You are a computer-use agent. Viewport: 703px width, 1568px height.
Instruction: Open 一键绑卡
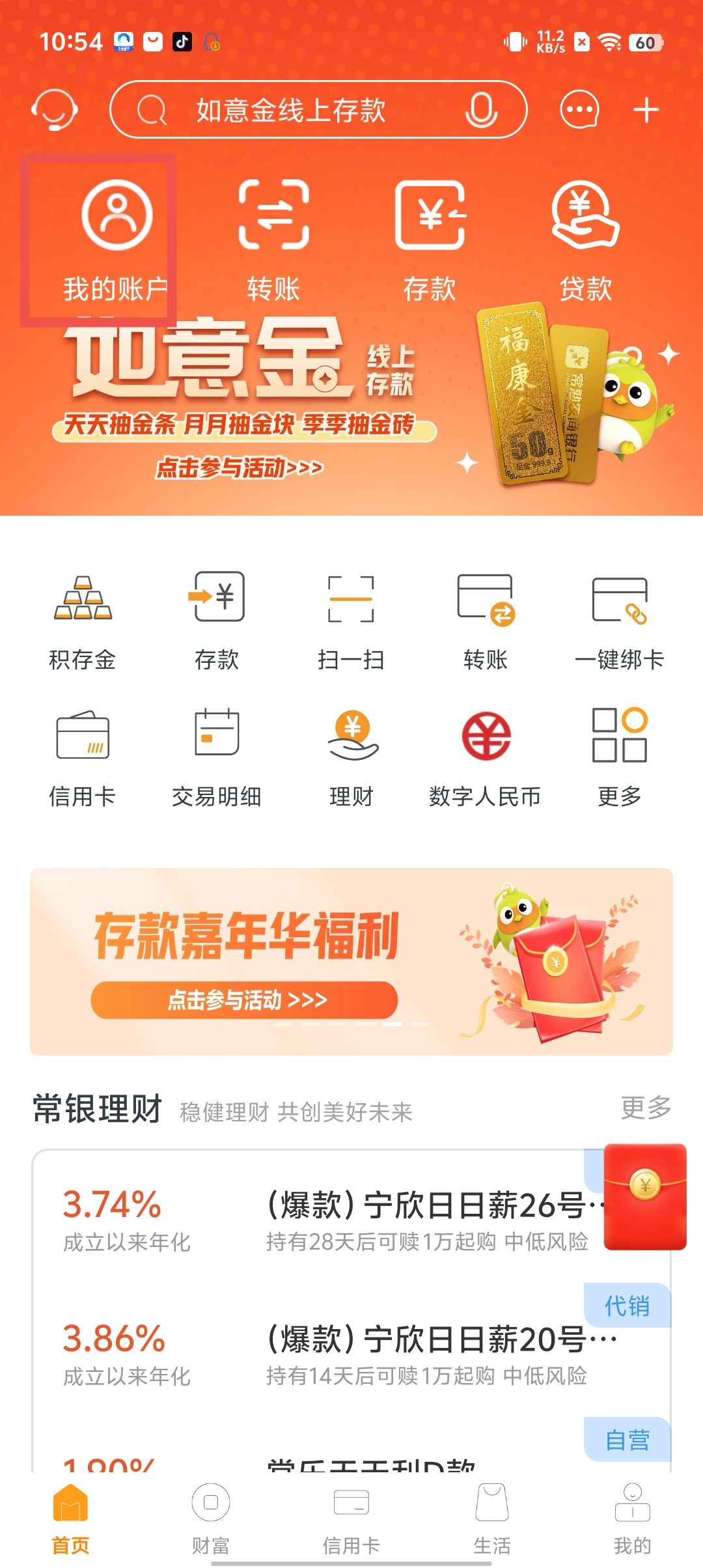619,622
